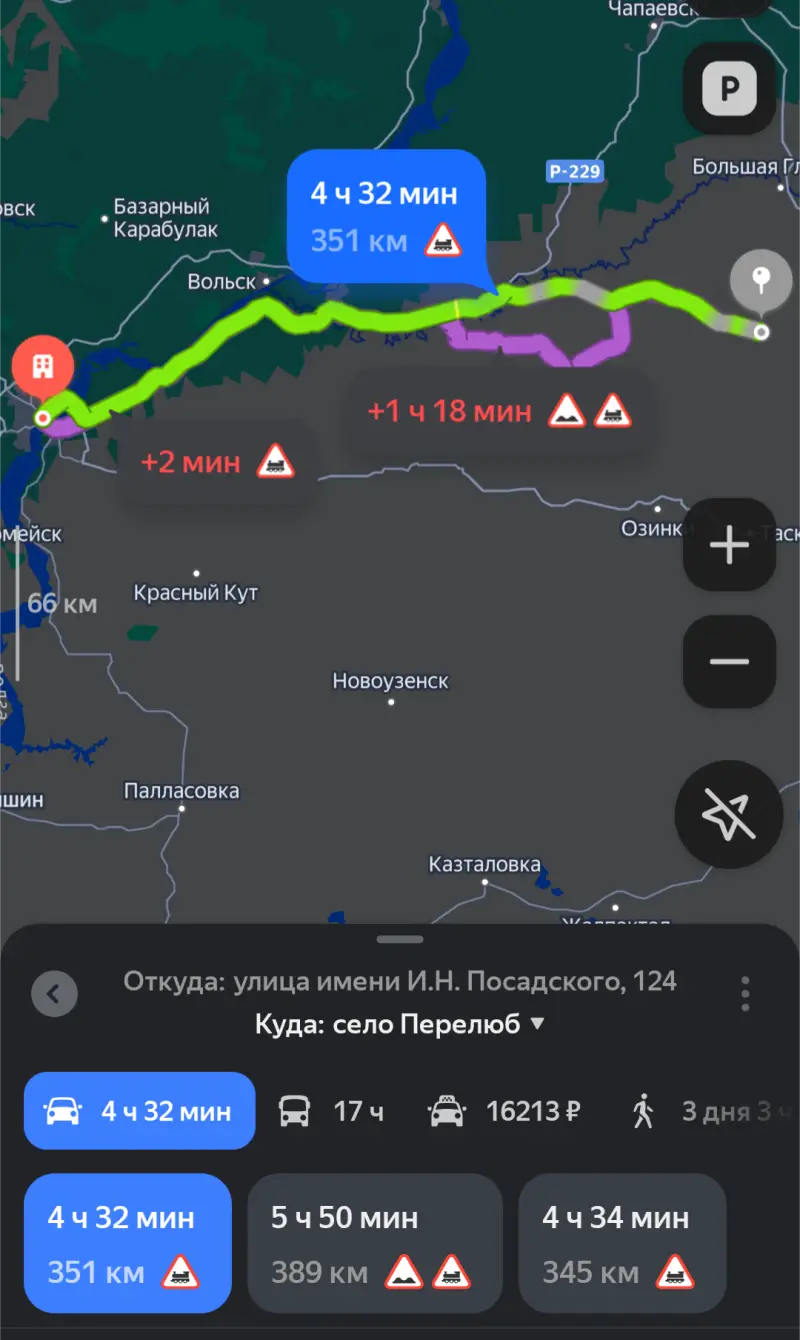Viewport: 800px width, 1340px height.
Task: Toggle the parking layer button
Action: click(729, 90)
